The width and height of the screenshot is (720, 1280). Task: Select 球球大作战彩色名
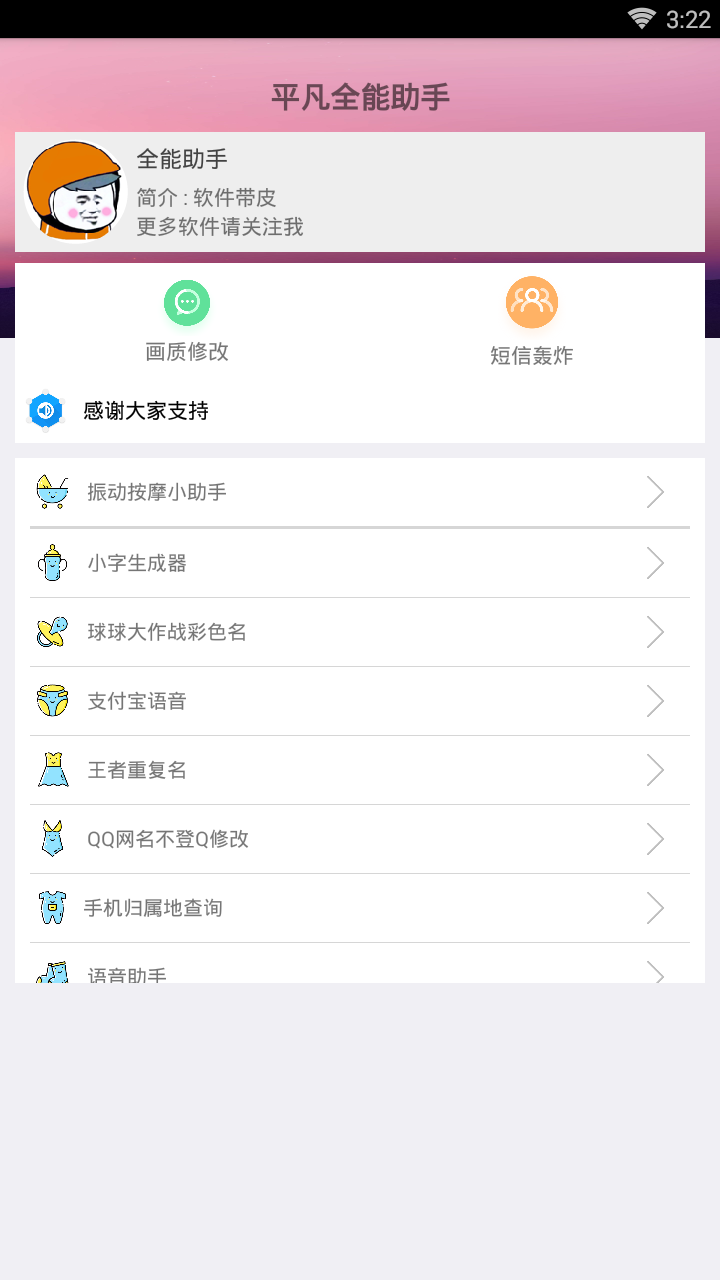(x=359, y=632)
